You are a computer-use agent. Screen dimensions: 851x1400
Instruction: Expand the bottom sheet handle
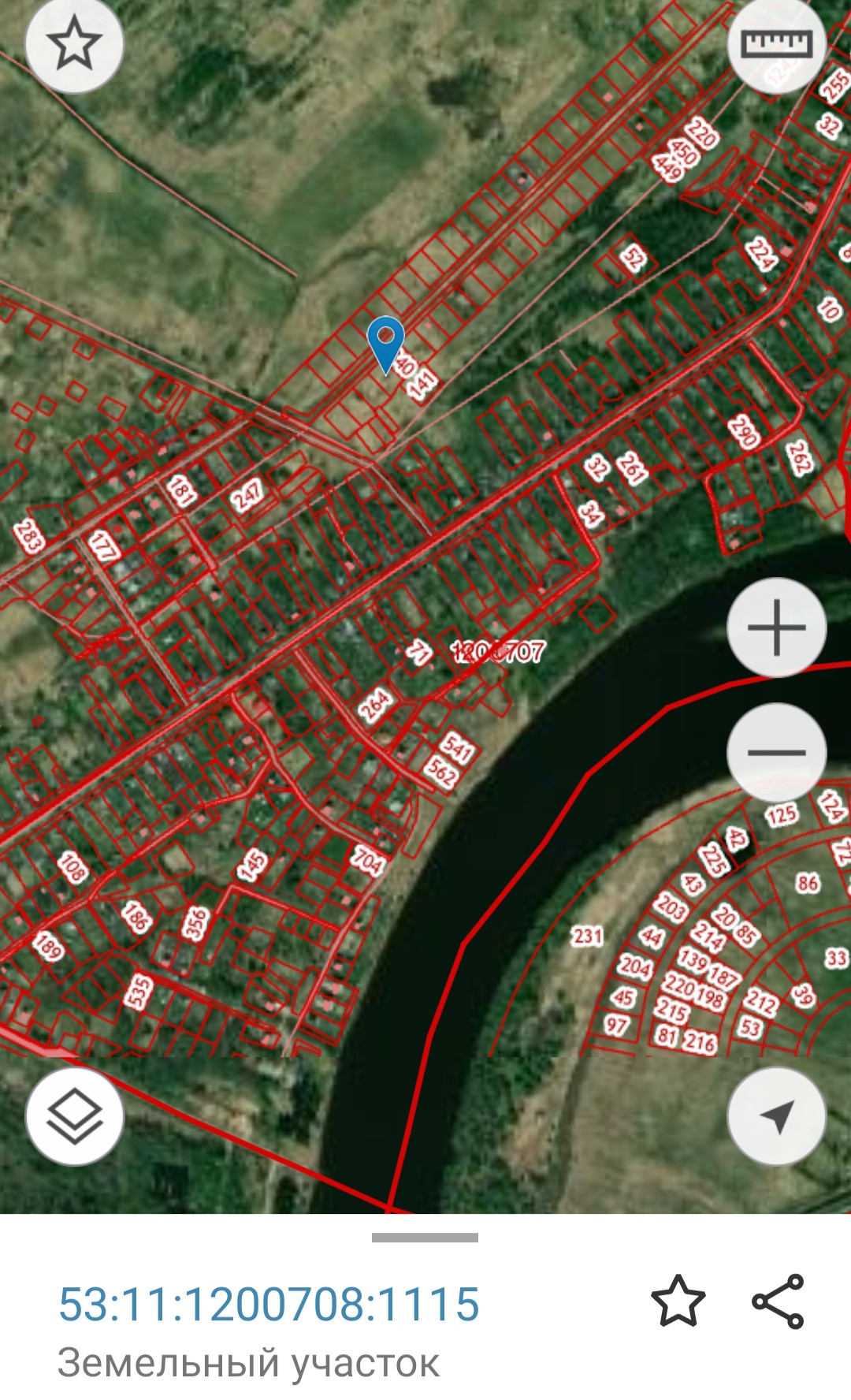(x=425, y=1238)
